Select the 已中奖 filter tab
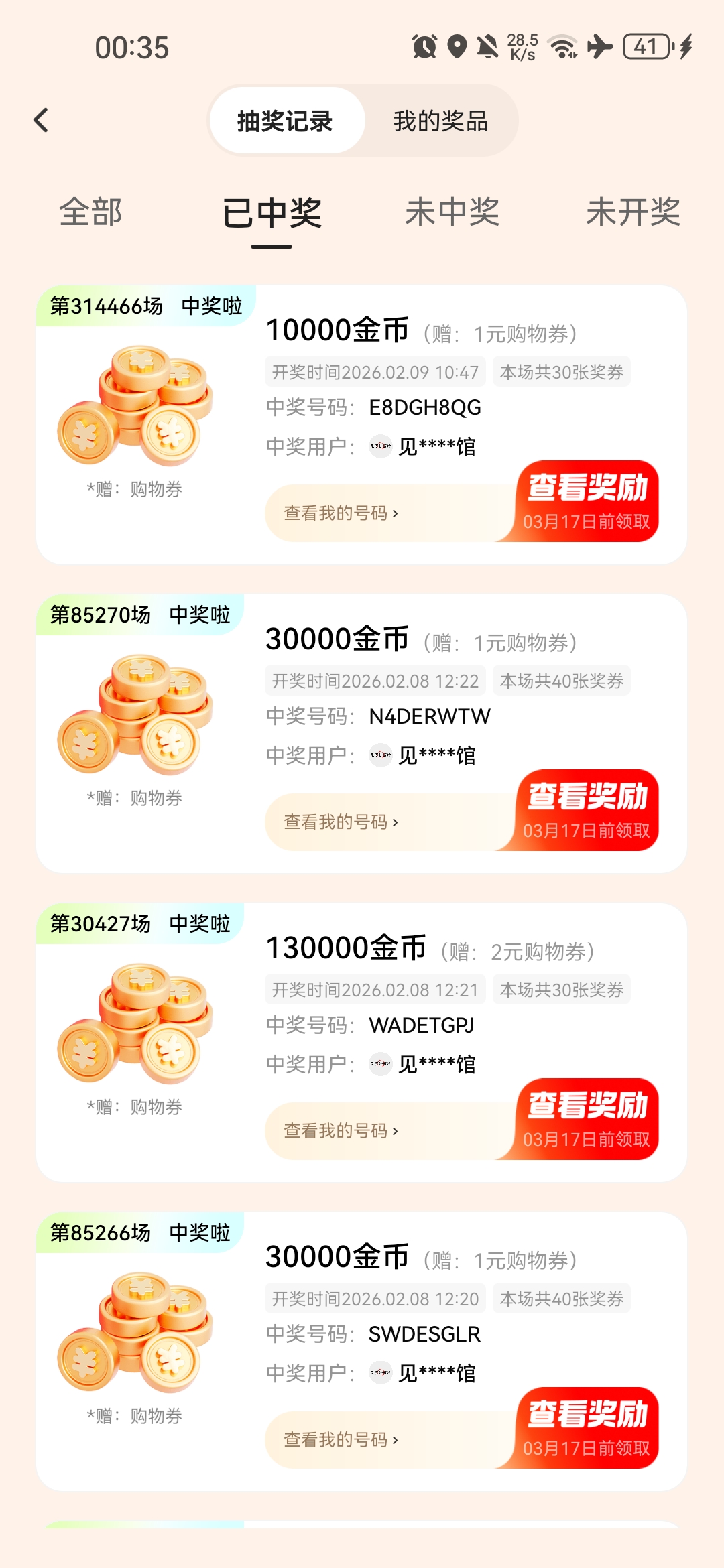 click(271, 214)
